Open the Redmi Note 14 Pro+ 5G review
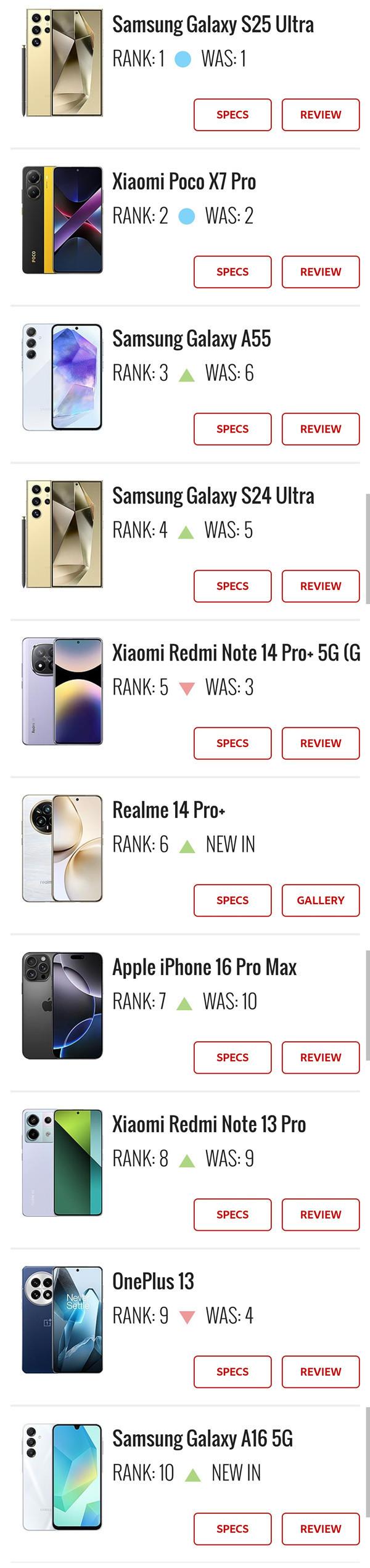 tap(320, 743)
